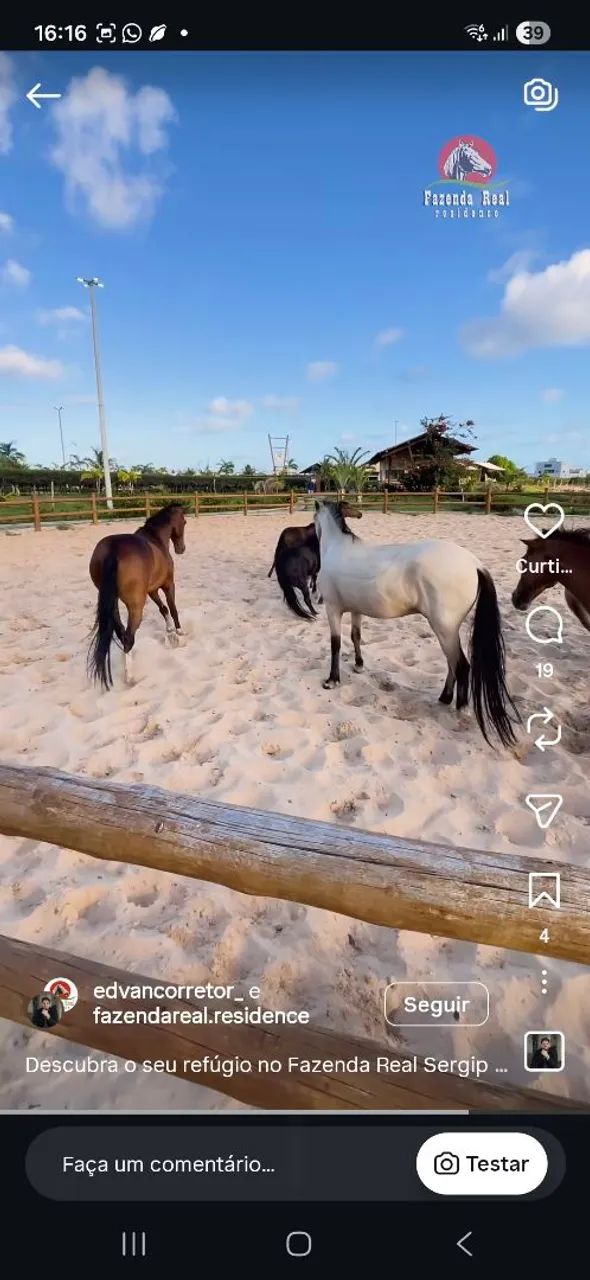Save the reel with the bookmark icon

coord(544,890)
